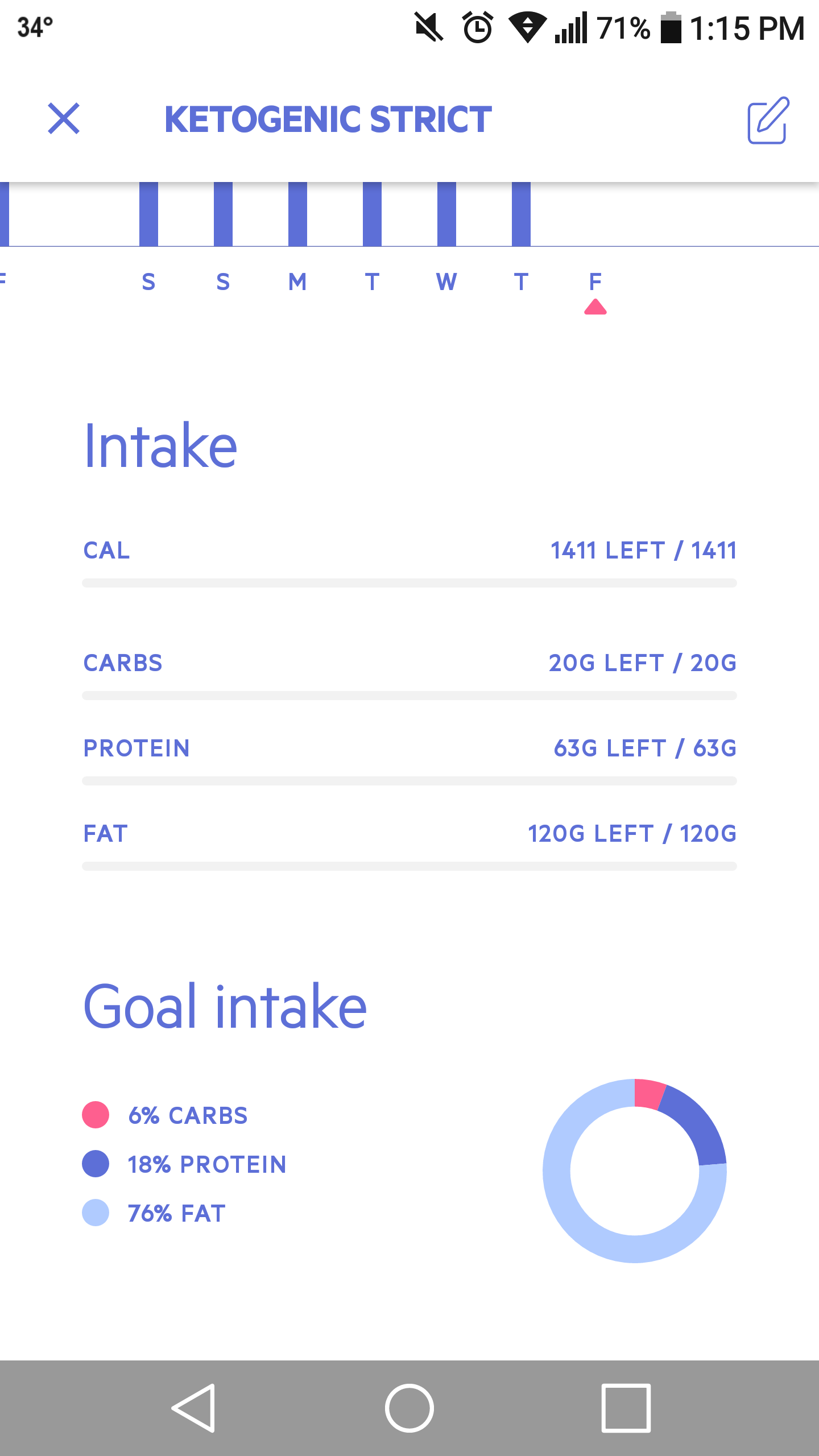
Task: Go to the system home screen
Action: pos(409,1408)
